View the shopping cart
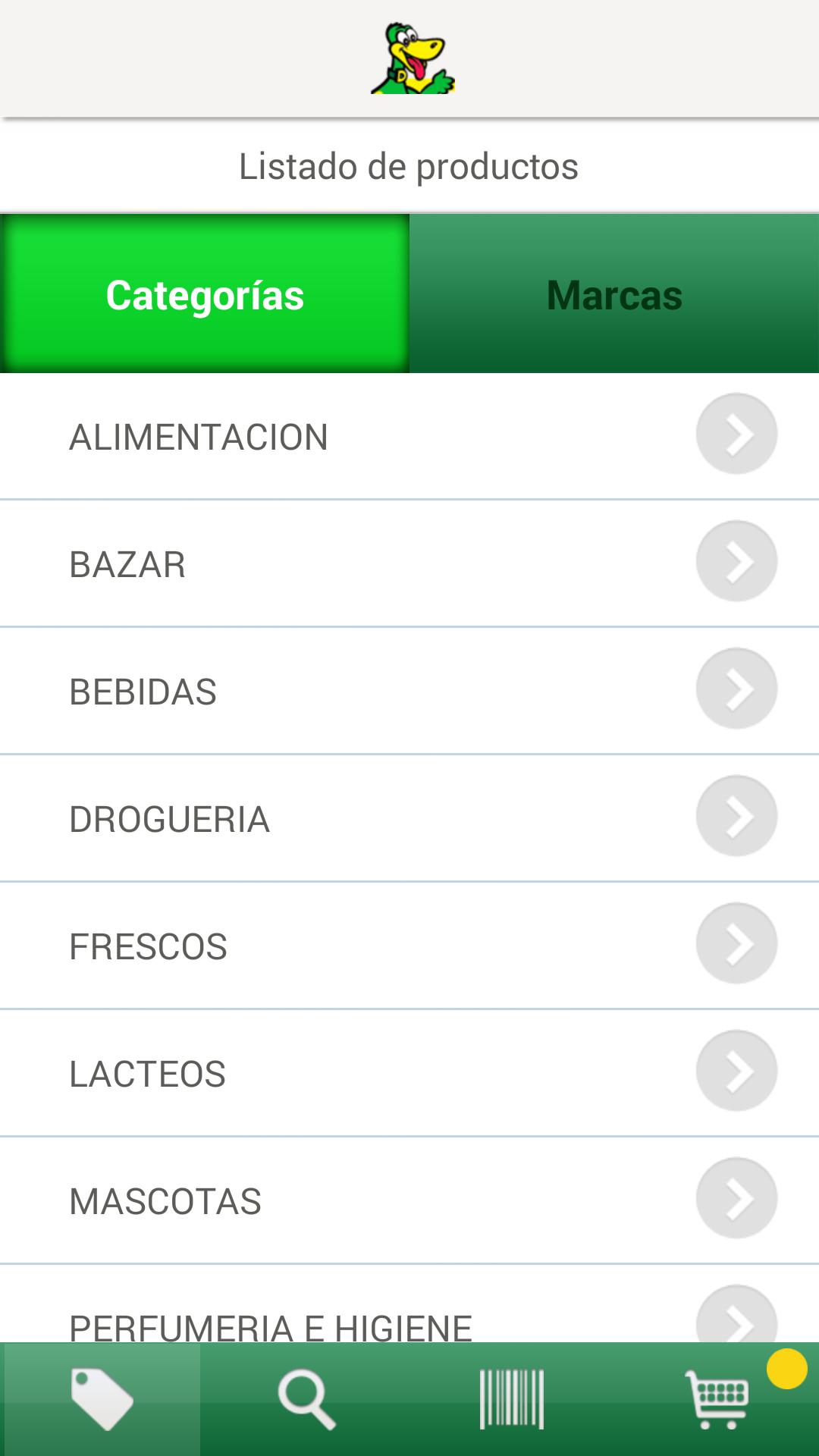 coord(717,1400)
